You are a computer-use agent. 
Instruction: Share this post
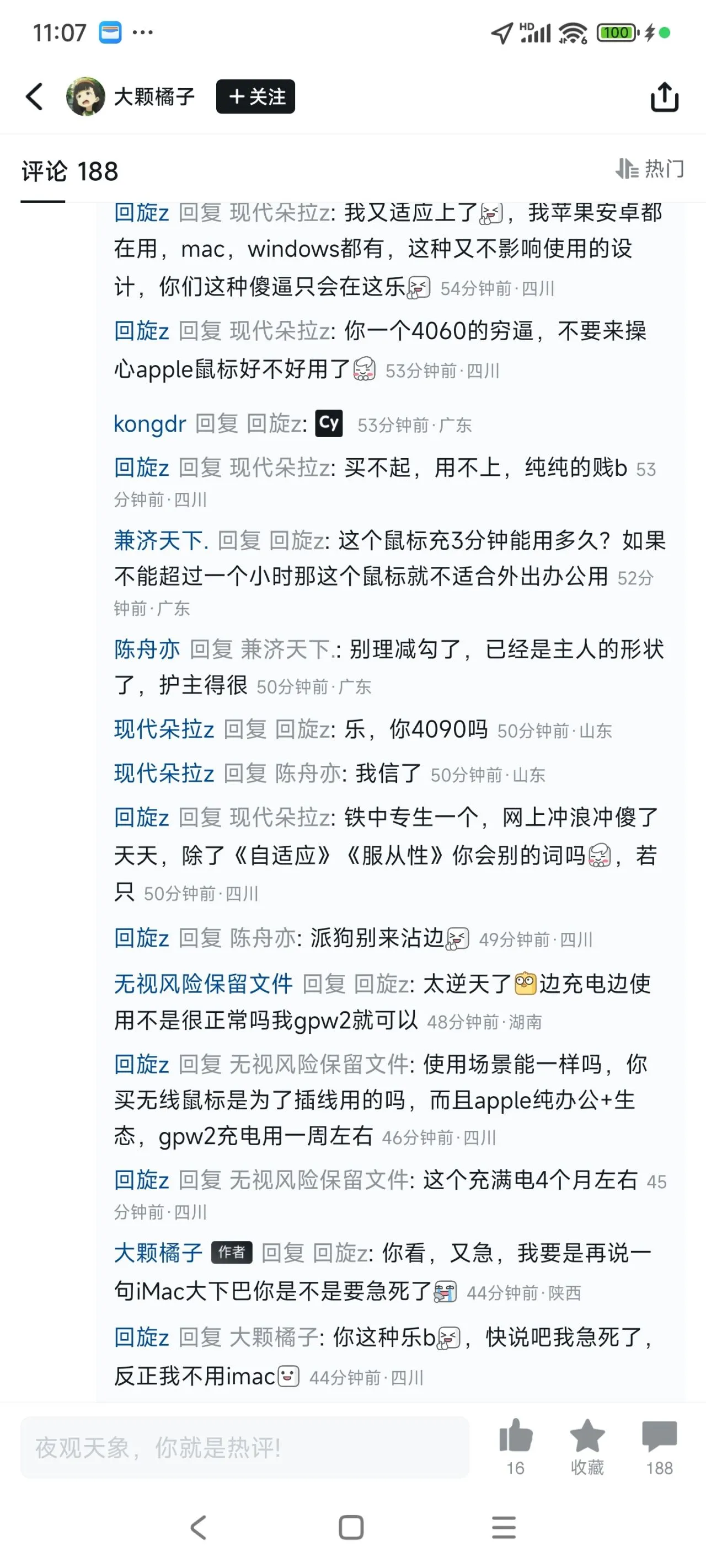point(664,97)
